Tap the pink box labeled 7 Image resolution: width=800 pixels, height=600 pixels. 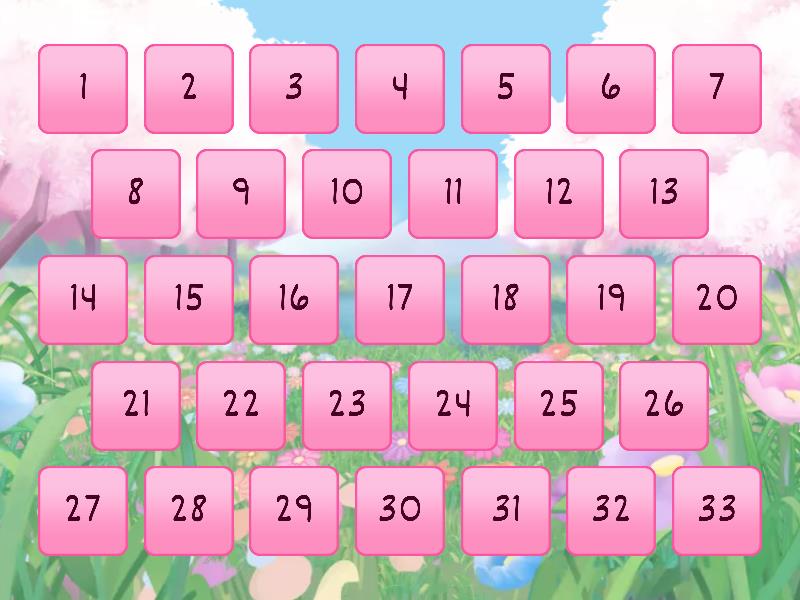717,88
